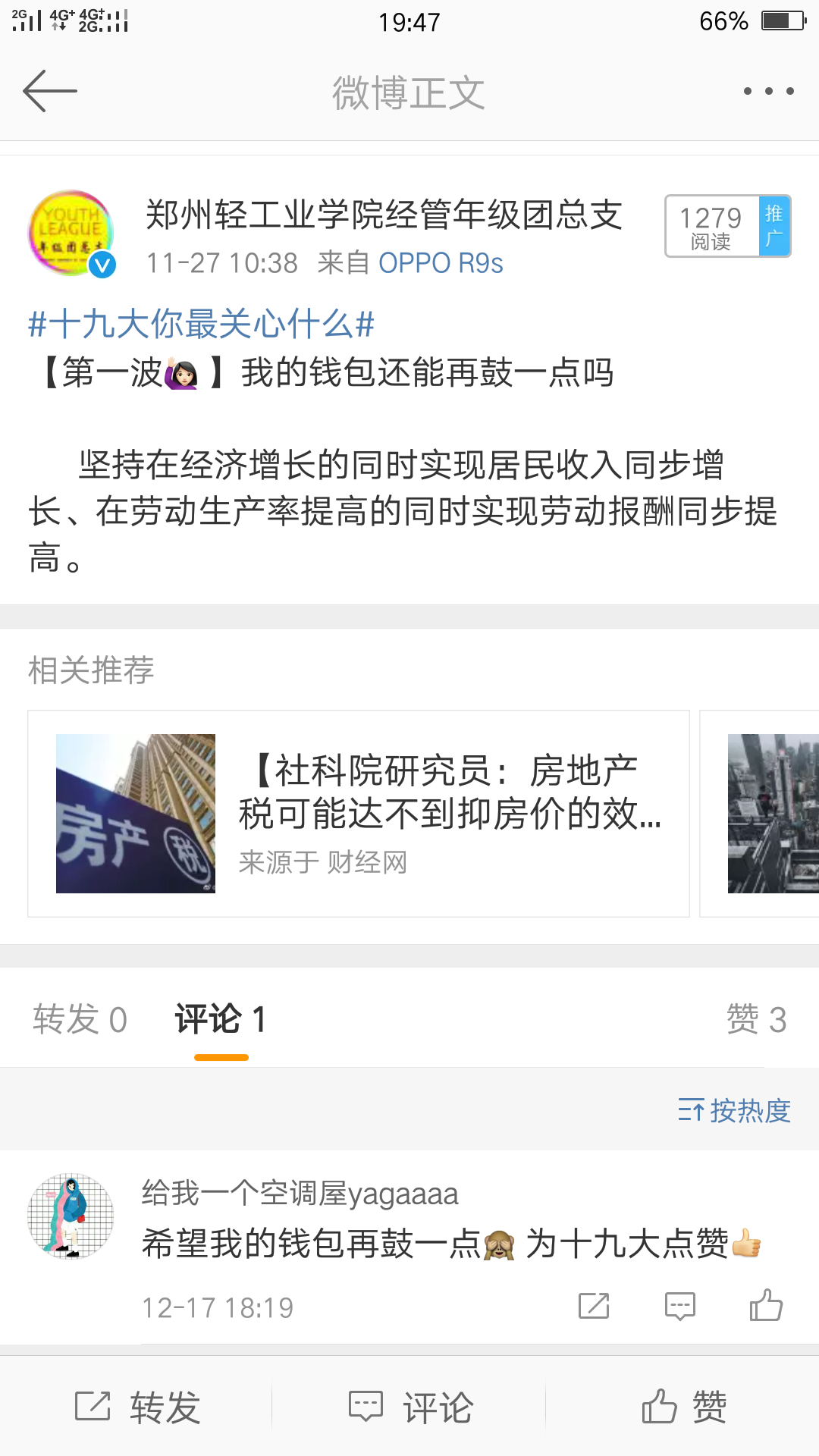Switch to the 赞 3 tab
This screenshot has height=1456, width=819.
[x=756, y=1019]
